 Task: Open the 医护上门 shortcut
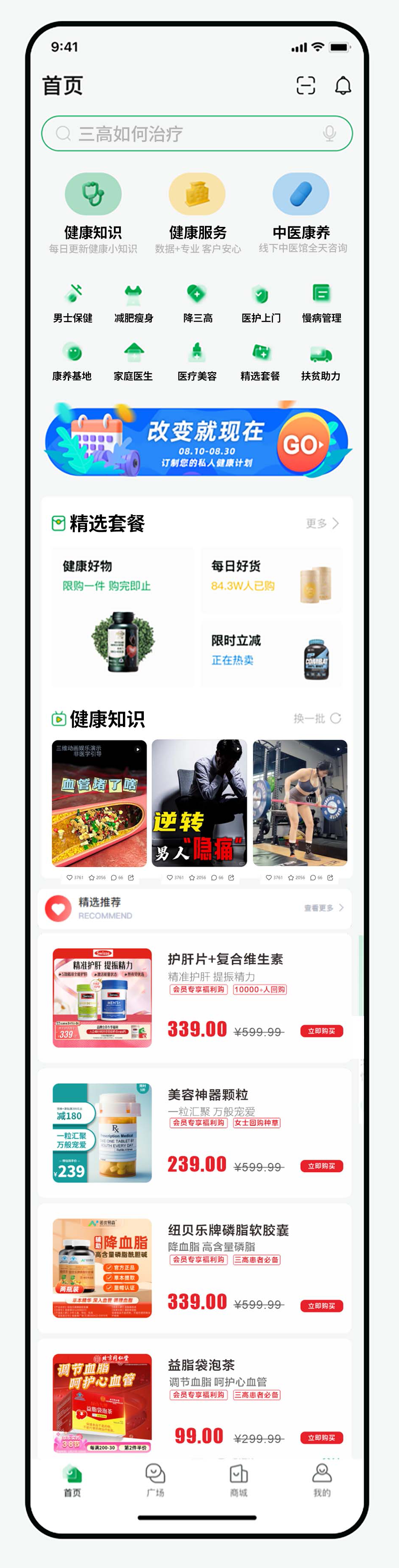pyautogui.click(x=261, y=303)
